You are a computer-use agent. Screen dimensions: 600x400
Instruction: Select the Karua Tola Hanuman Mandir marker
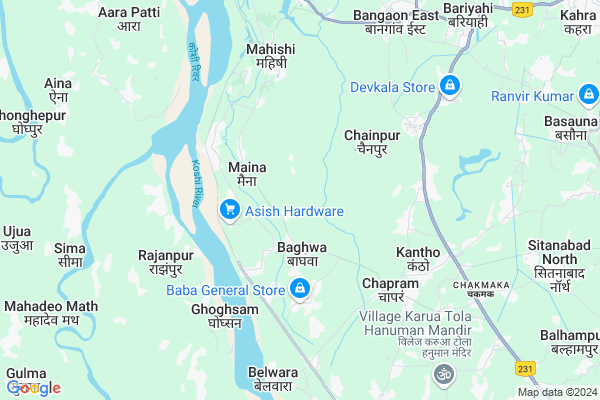(x=440, y=374)
